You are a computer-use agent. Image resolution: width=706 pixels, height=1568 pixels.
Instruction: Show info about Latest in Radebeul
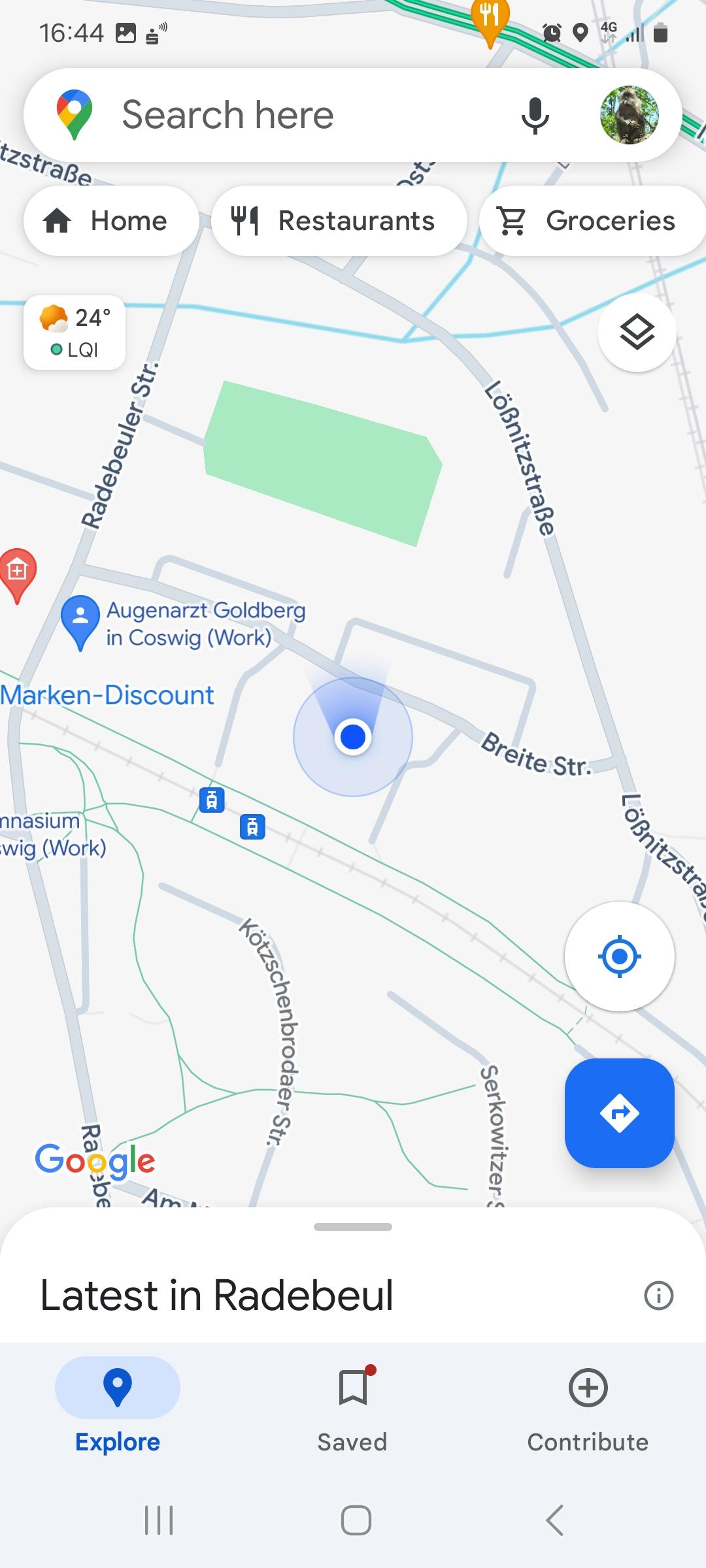coord(658,1295)
